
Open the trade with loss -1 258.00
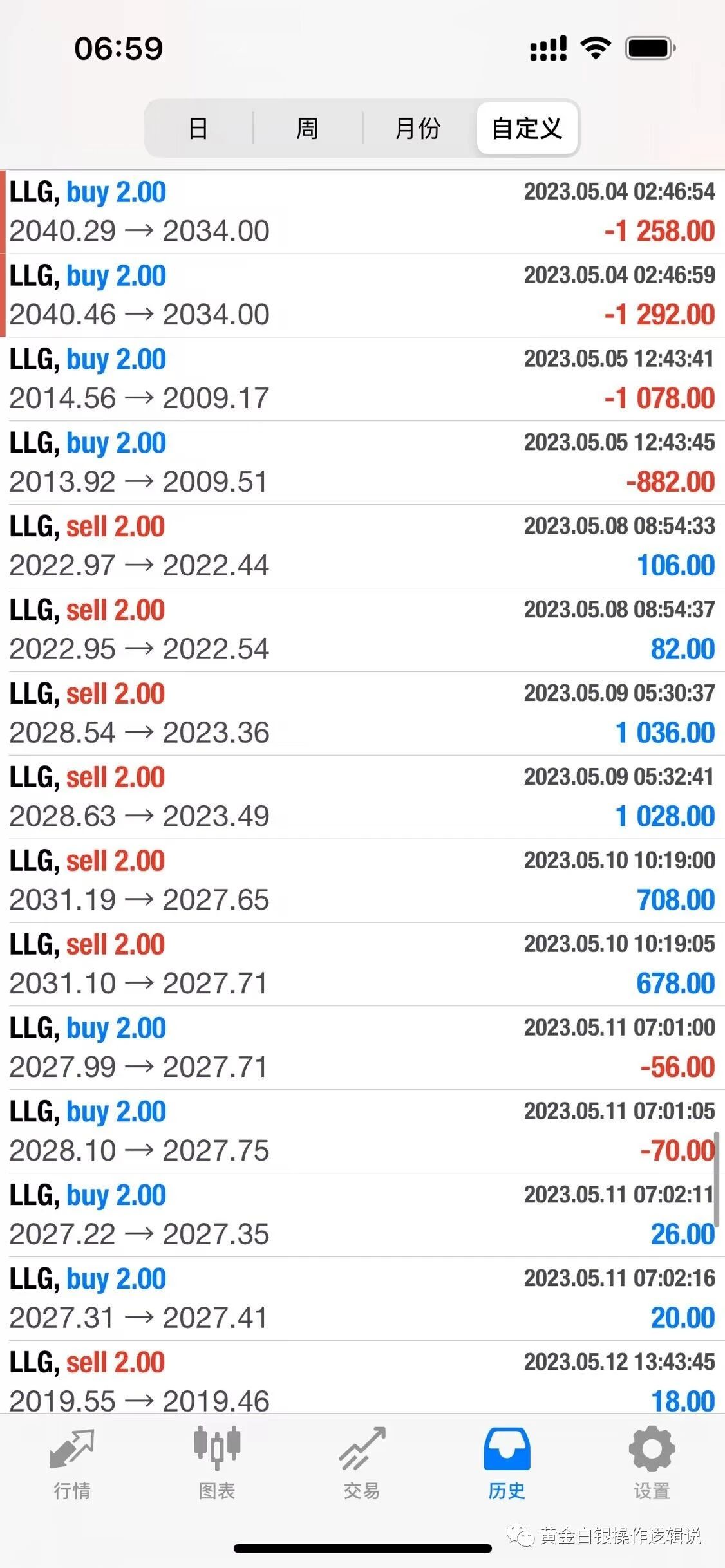[362, 212]
